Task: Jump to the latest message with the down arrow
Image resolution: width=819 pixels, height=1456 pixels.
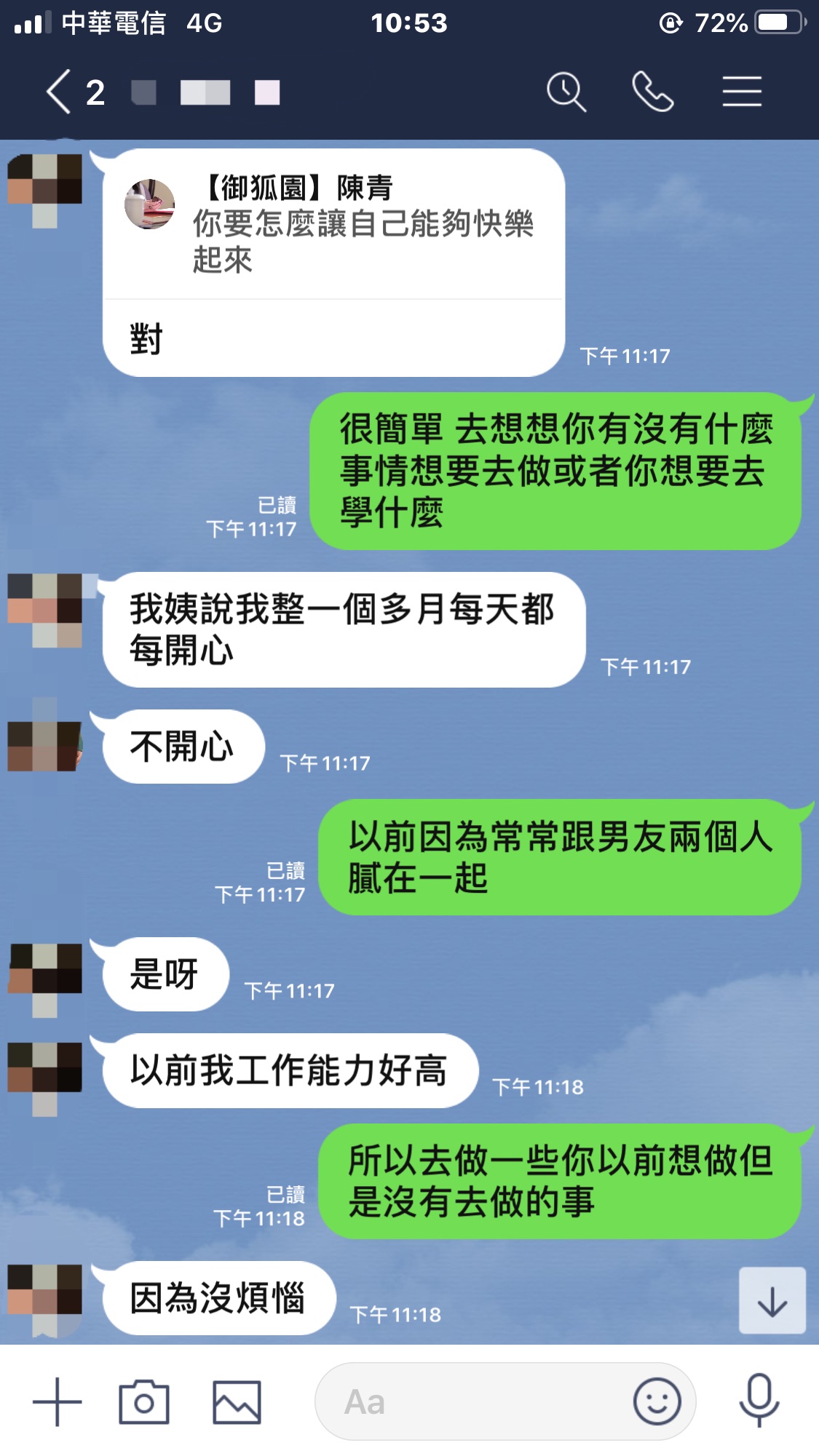Action: (772, 1300)
